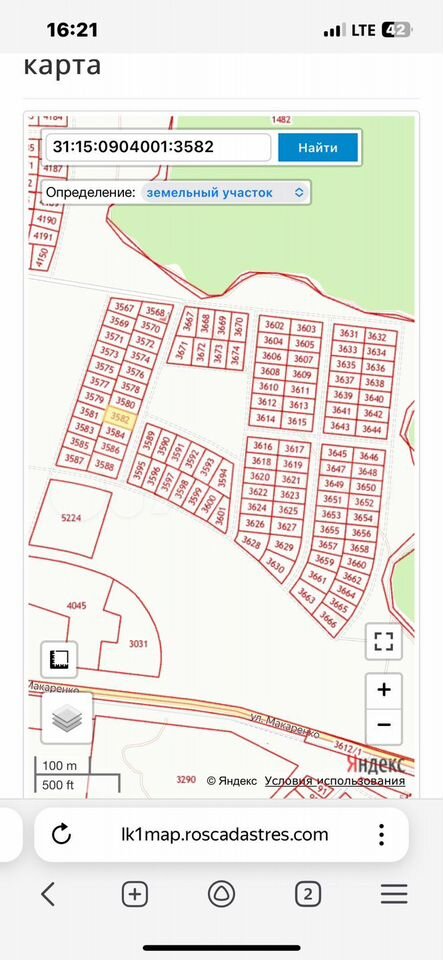Go back in the browser
The width and height of the screenshot is (443, 960).
pos(48,894)
